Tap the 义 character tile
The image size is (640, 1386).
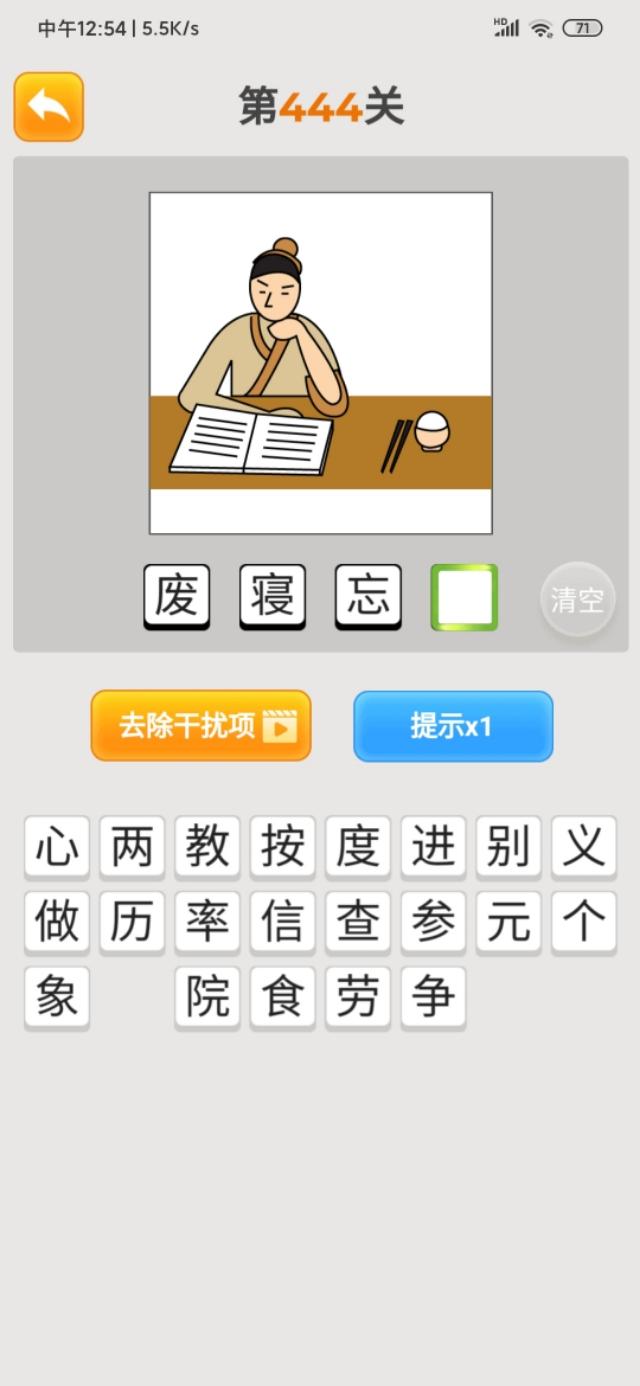(x=584, y=847)
